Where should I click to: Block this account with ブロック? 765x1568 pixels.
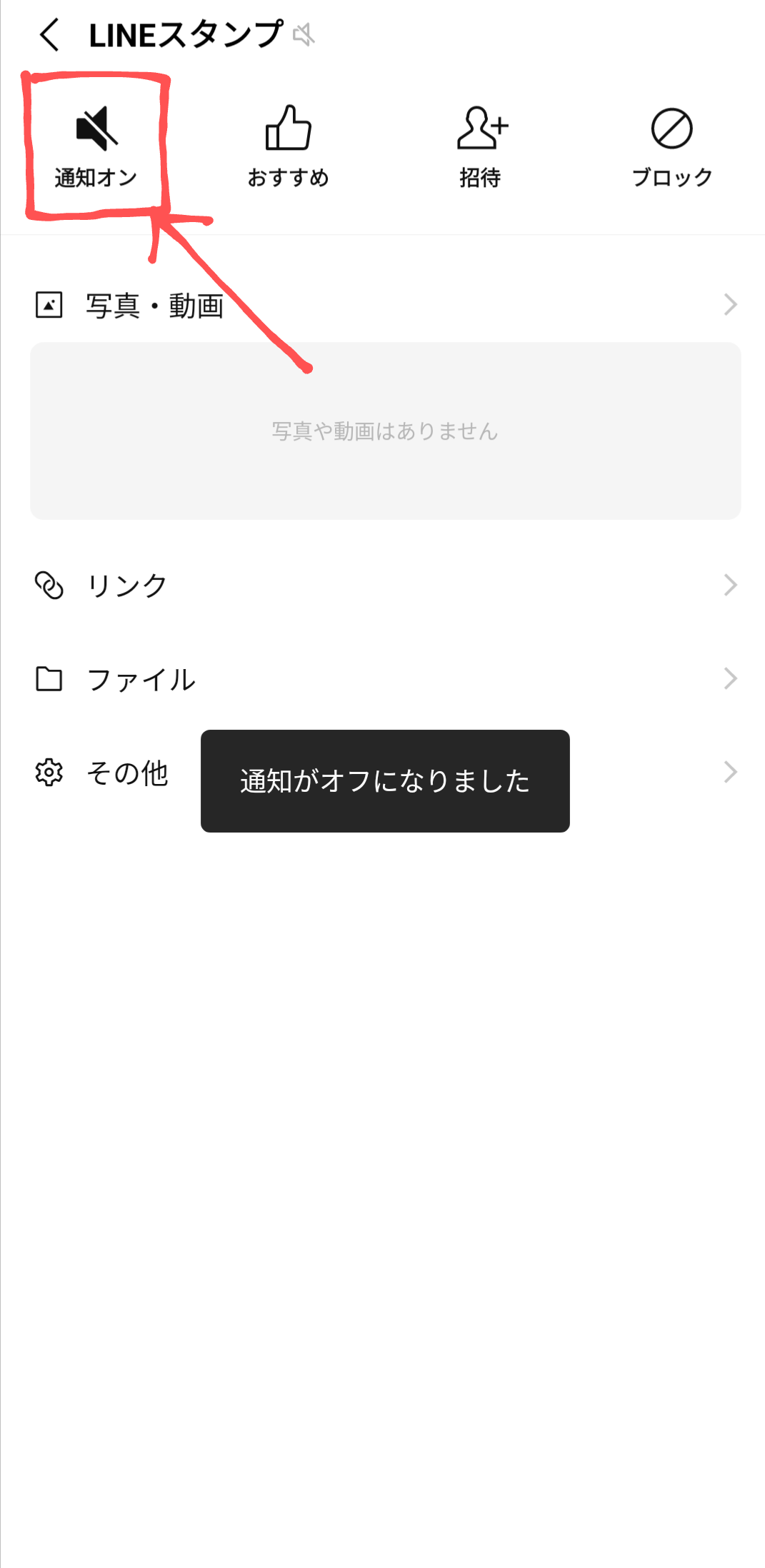pos(671,147)
